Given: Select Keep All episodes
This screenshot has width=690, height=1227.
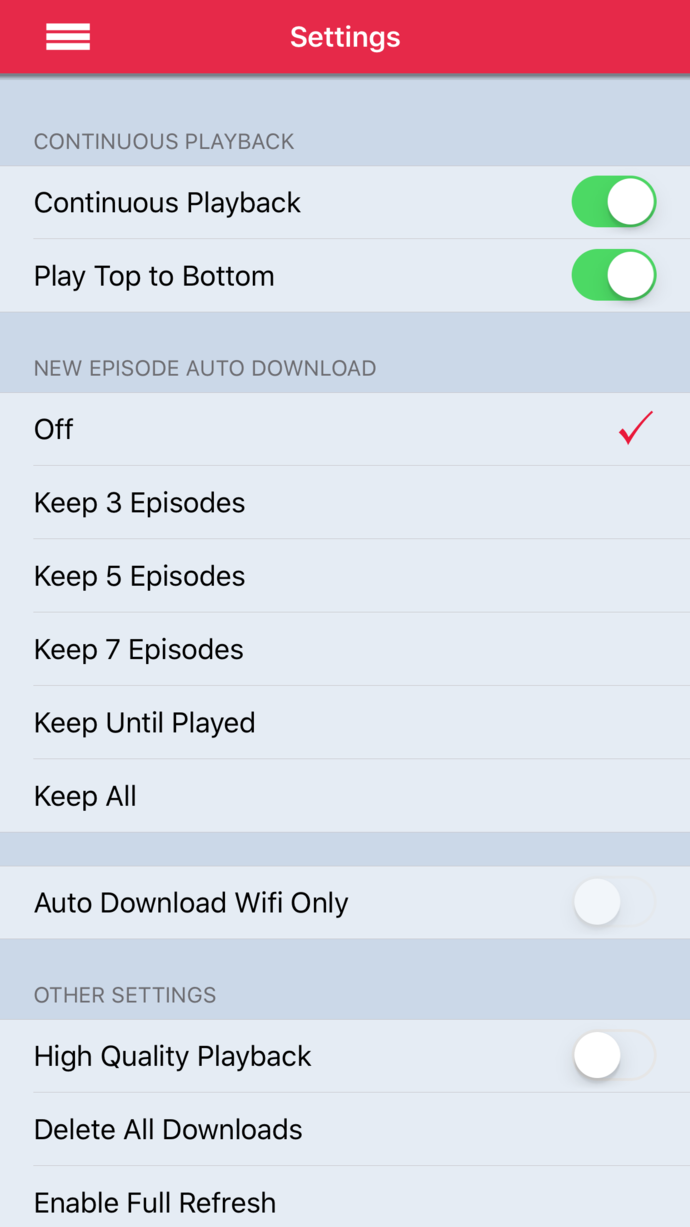Looking at the screenshot, I should pos(345,796).
